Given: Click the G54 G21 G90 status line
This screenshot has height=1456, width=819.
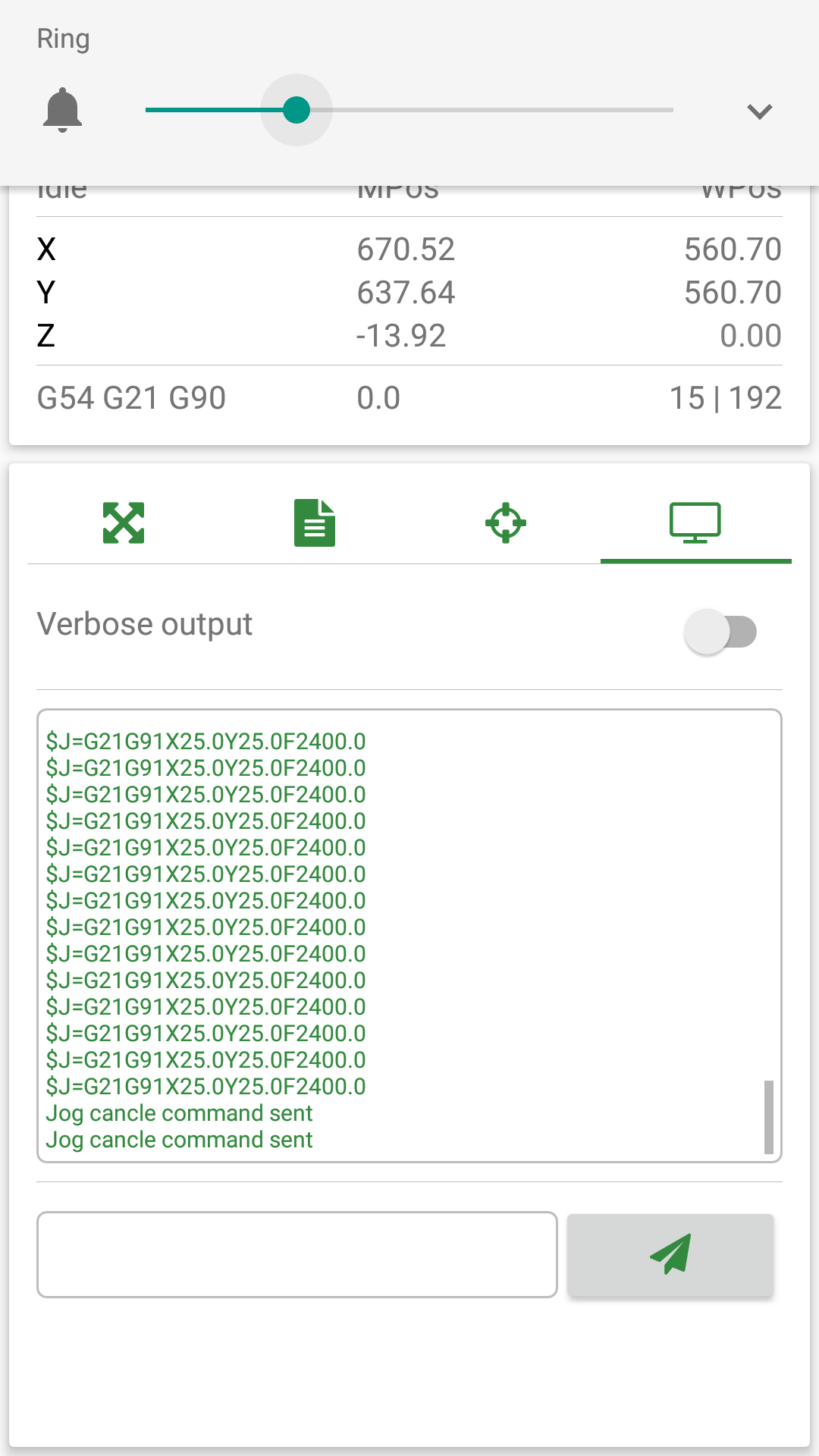Looking at the screenshot, I should click(x=130, y=397).
